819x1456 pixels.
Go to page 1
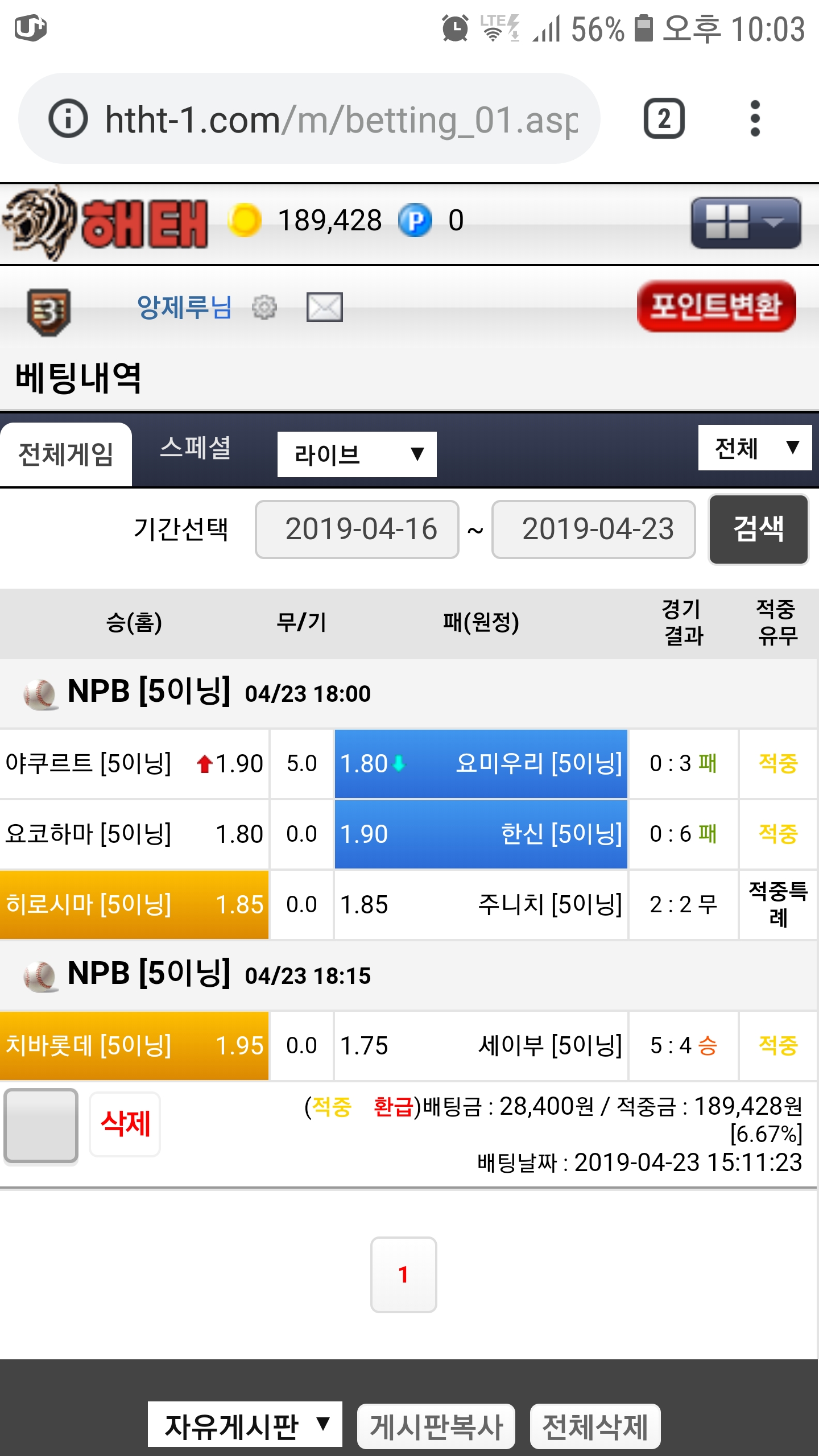[403, 1275]
